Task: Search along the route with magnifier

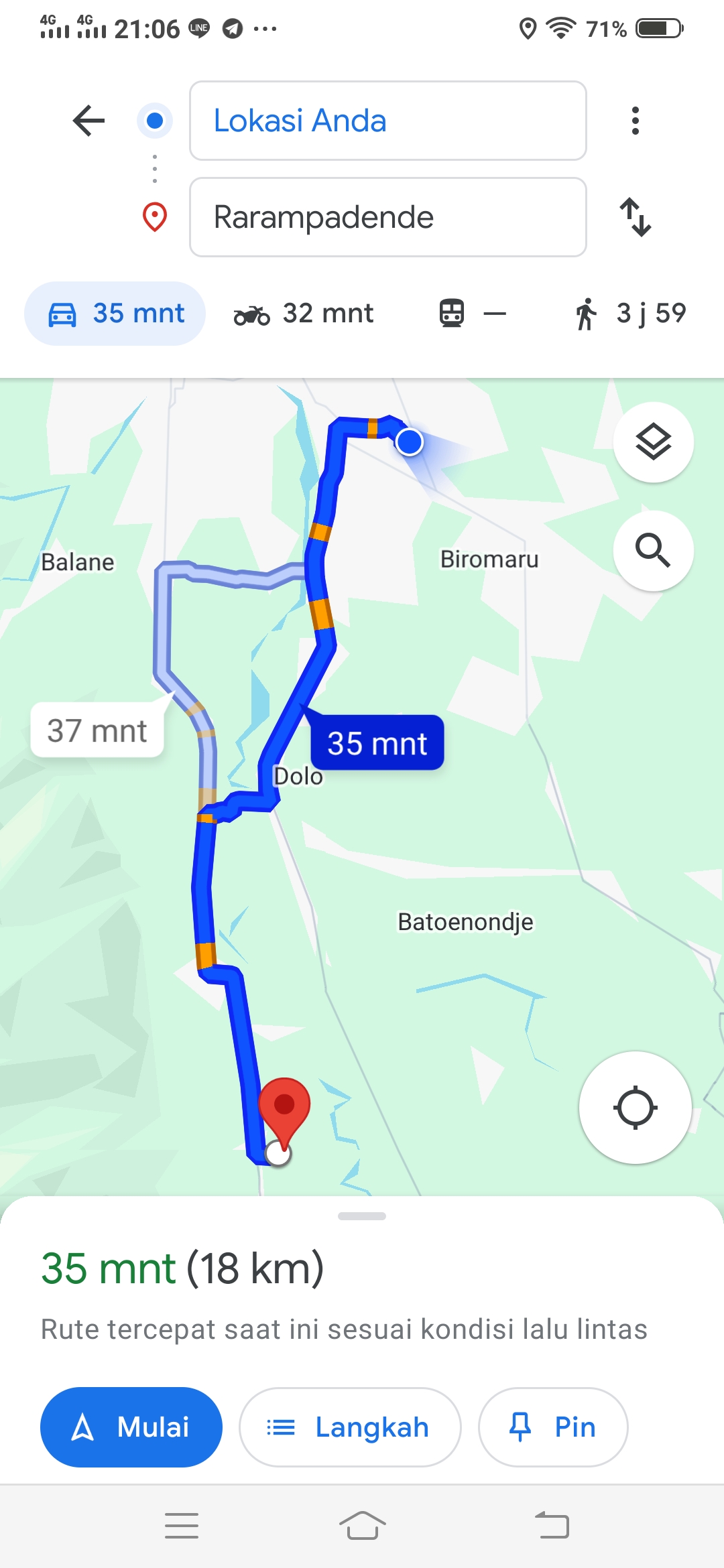Action: 654,551
